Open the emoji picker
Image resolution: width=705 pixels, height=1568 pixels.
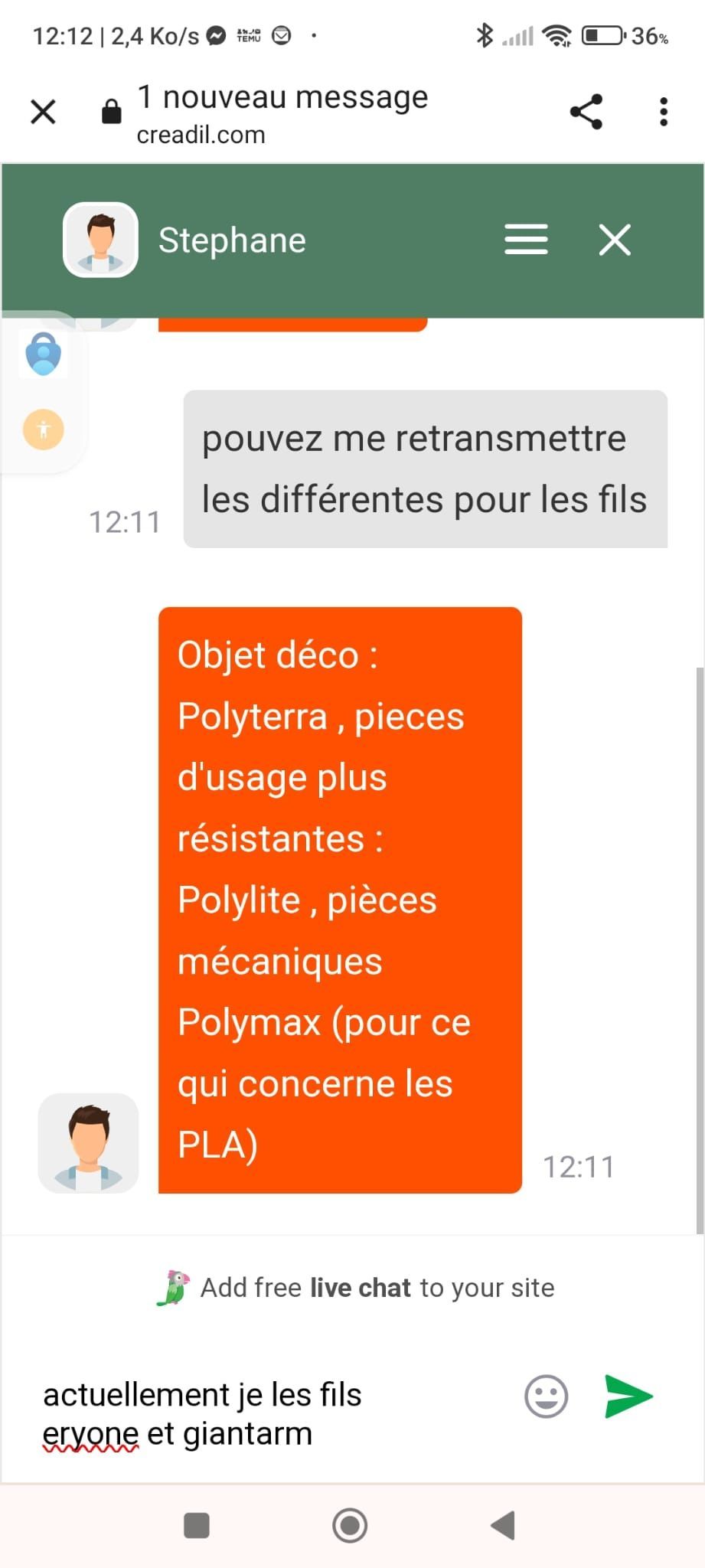[547, 1396]
